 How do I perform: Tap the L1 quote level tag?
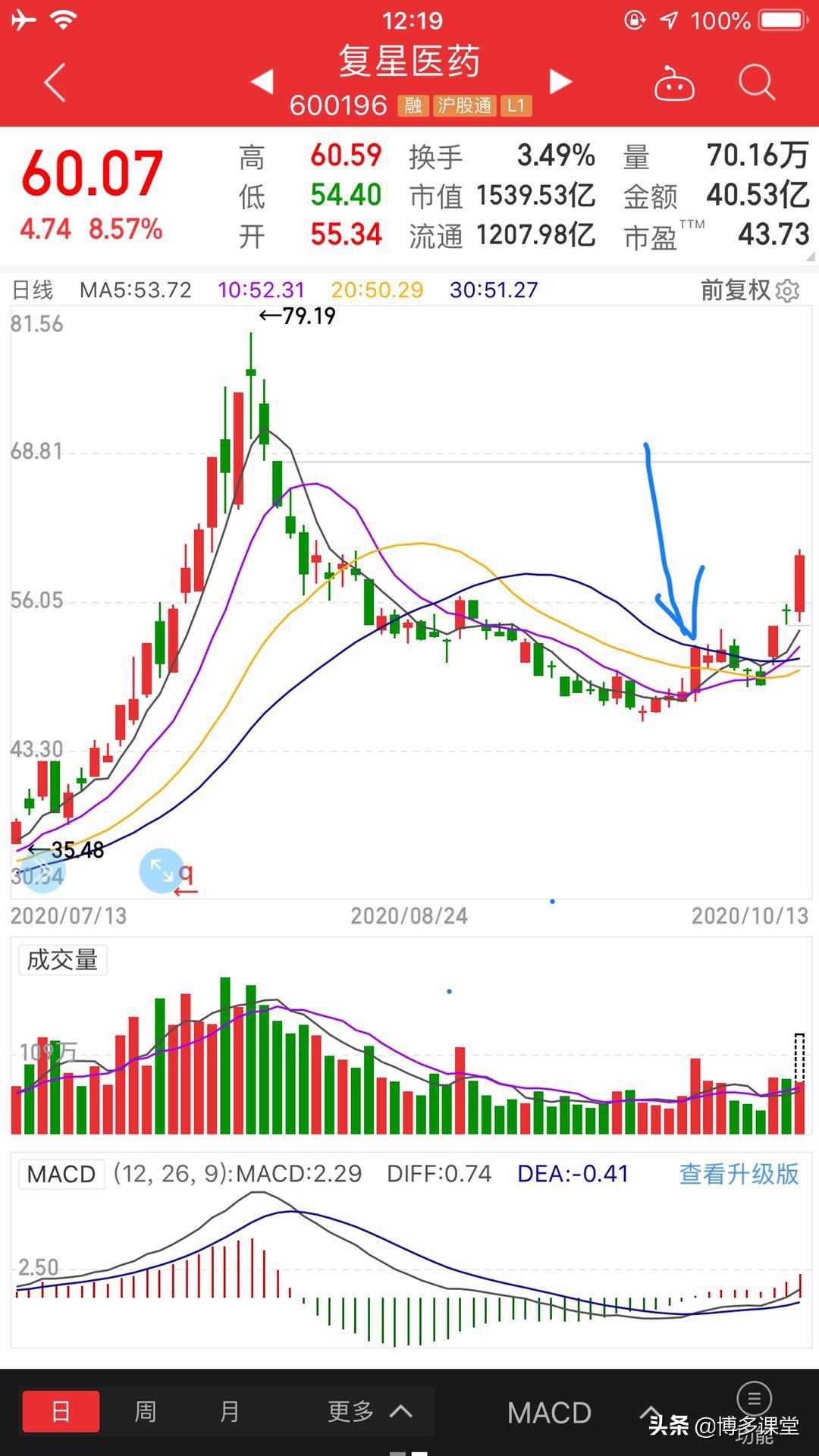(516, 105)
